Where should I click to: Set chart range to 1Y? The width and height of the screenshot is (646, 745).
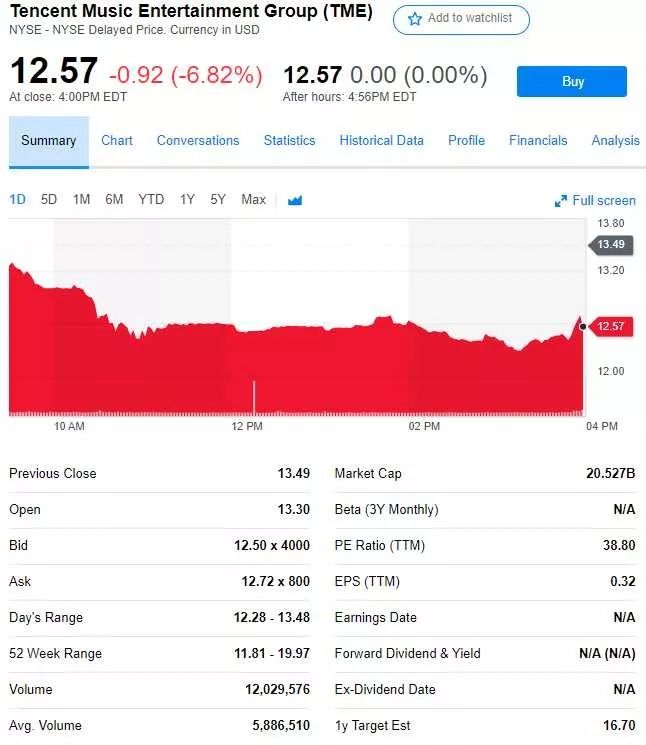pyautogui.click(x=187, y=200)
